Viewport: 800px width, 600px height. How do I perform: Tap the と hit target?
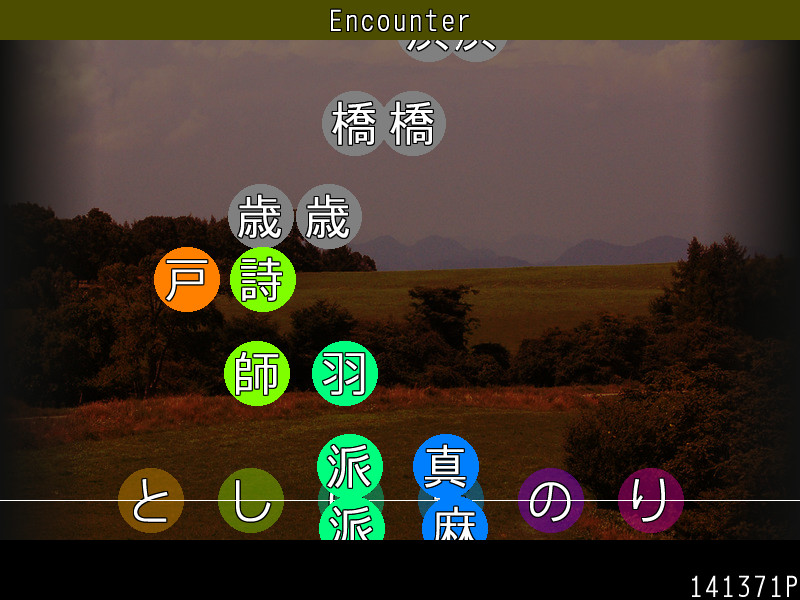point(151,501)
